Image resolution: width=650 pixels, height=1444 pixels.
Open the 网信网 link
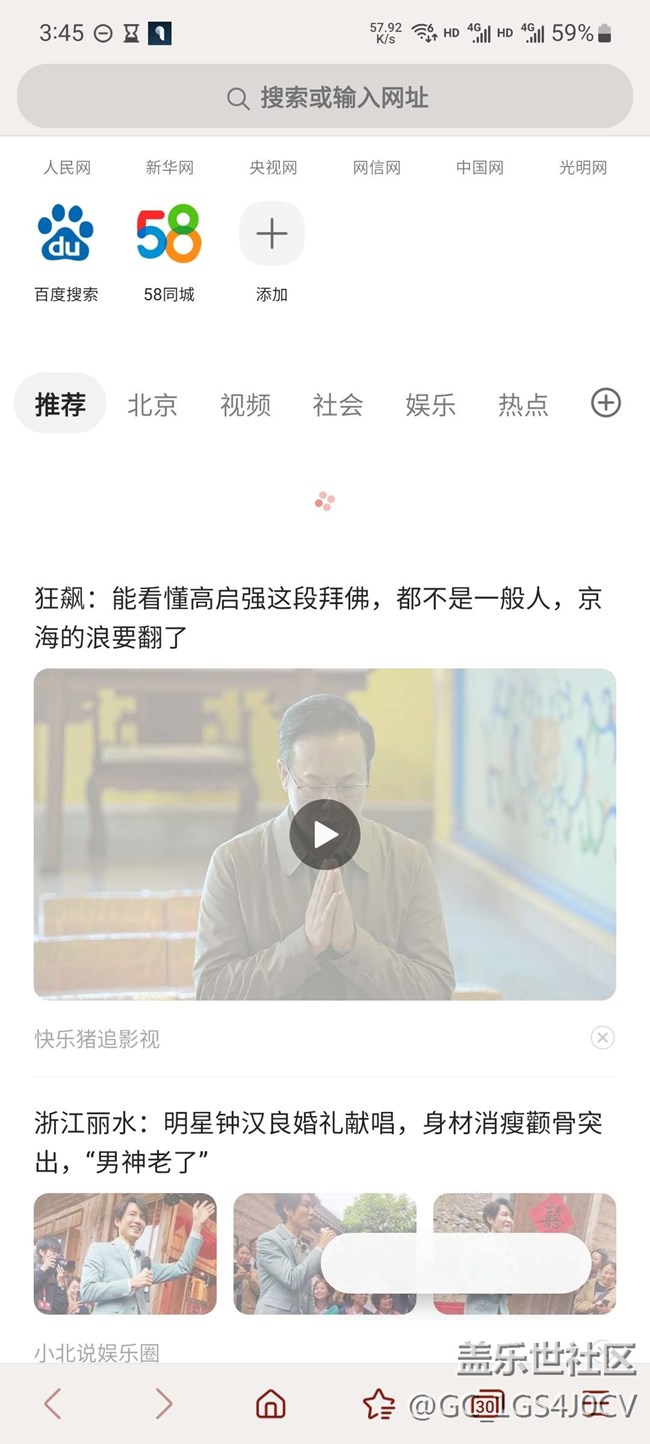[x=377, y=168]
